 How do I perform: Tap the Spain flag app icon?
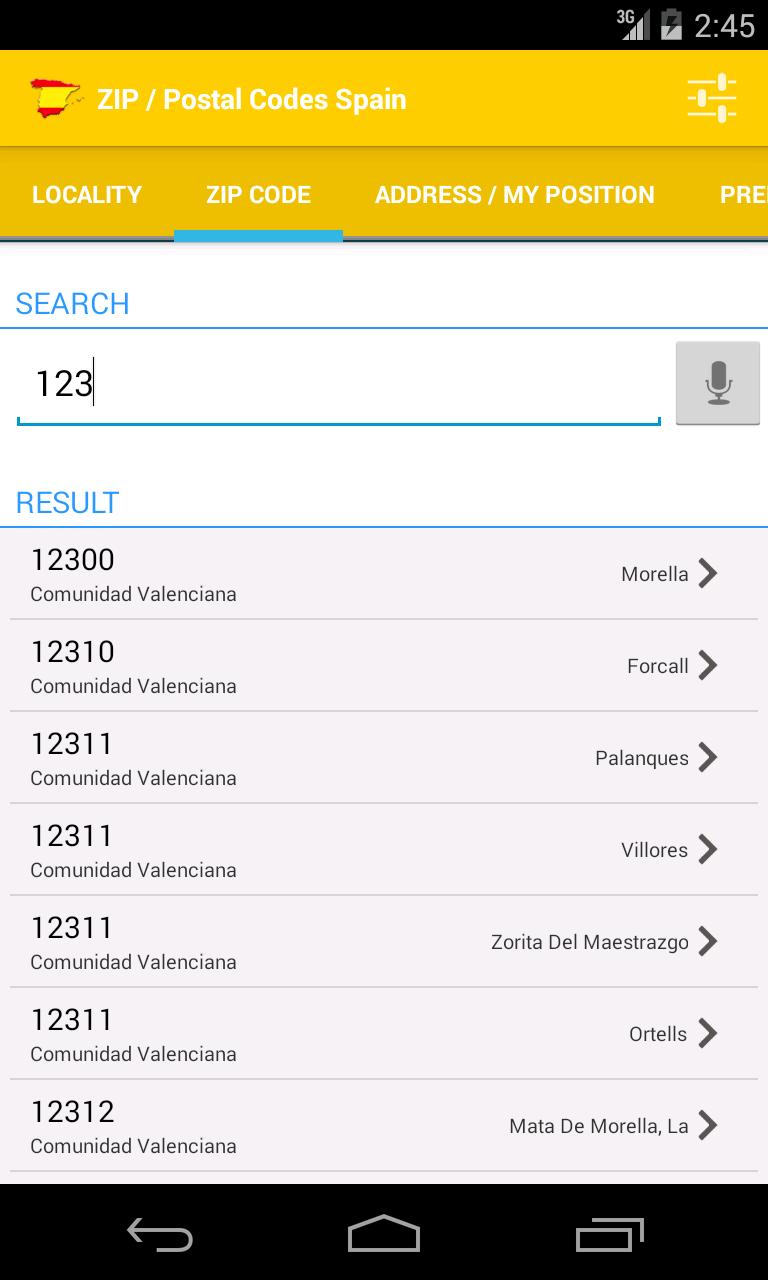click(x=53, y=96)
